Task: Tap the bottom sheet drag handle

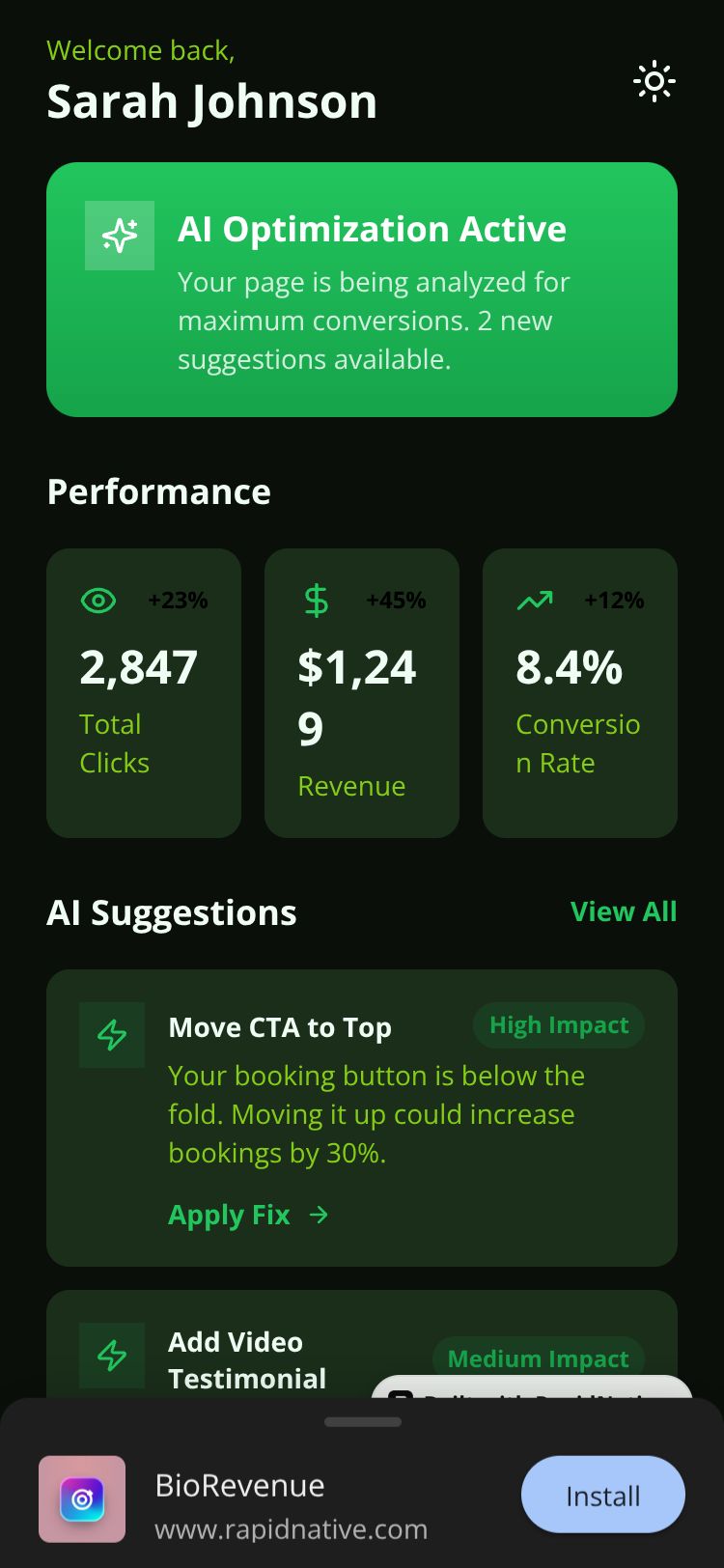Action: (363, 1422)
